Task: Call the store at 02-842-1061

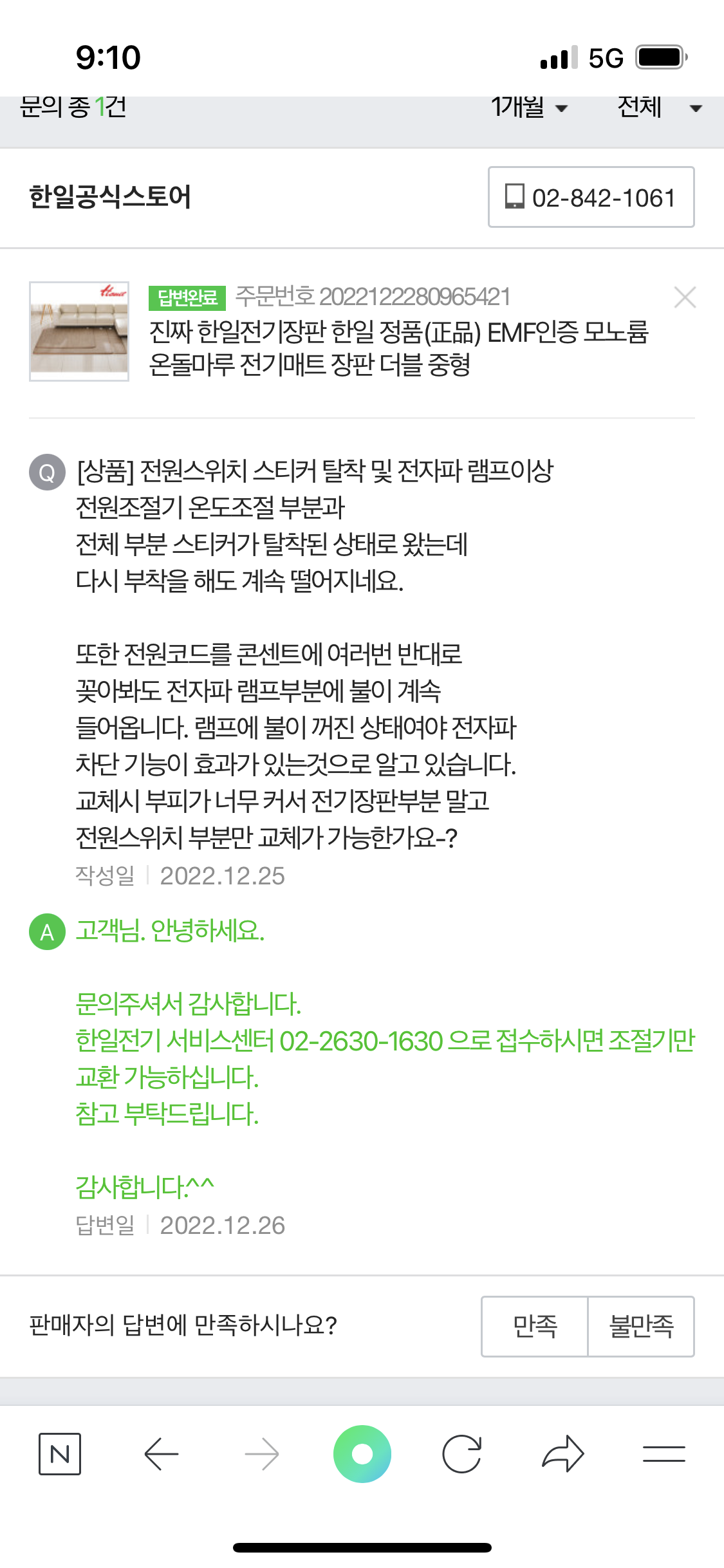Action: tap(591, 197)
